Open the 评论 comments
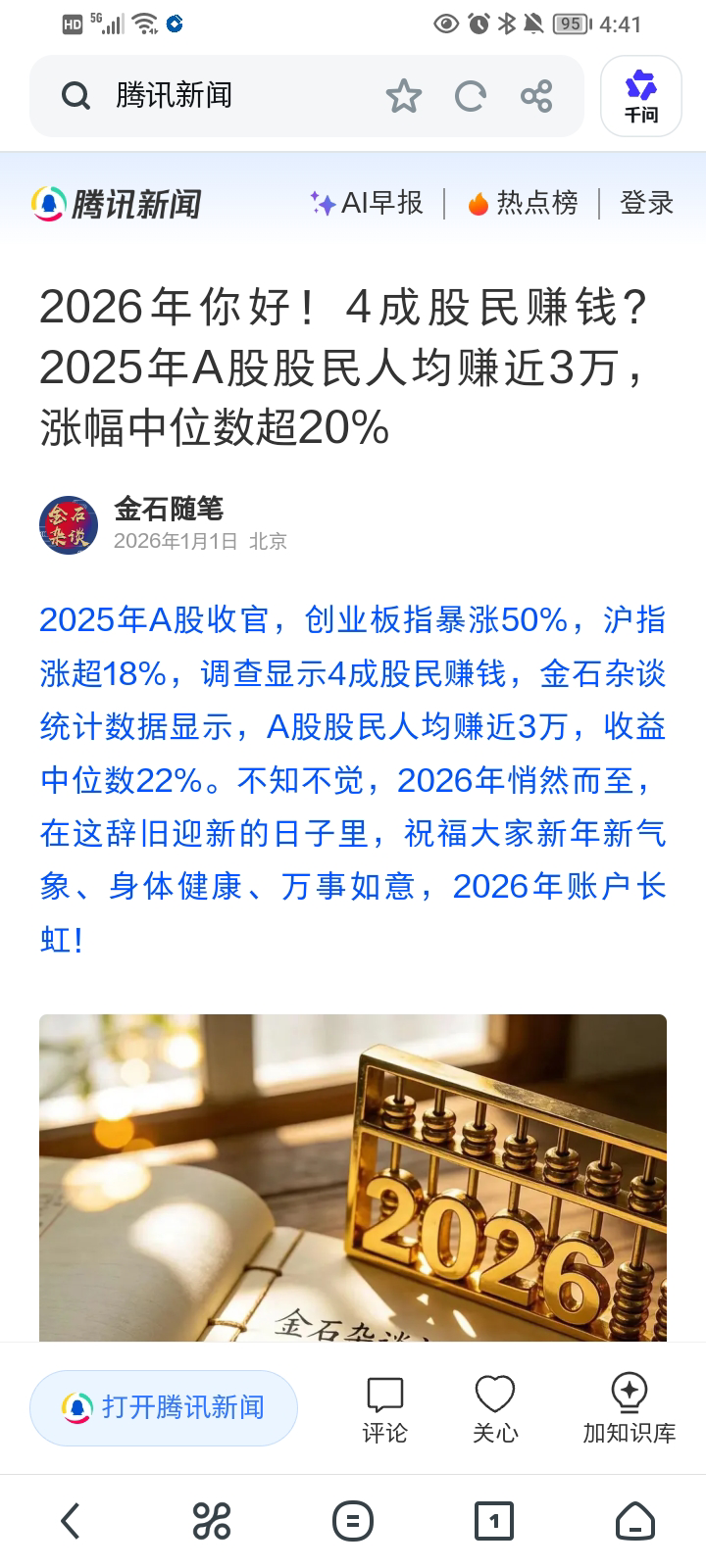706x1568 pixels. pyautogui.click(x=384, y=1409)
